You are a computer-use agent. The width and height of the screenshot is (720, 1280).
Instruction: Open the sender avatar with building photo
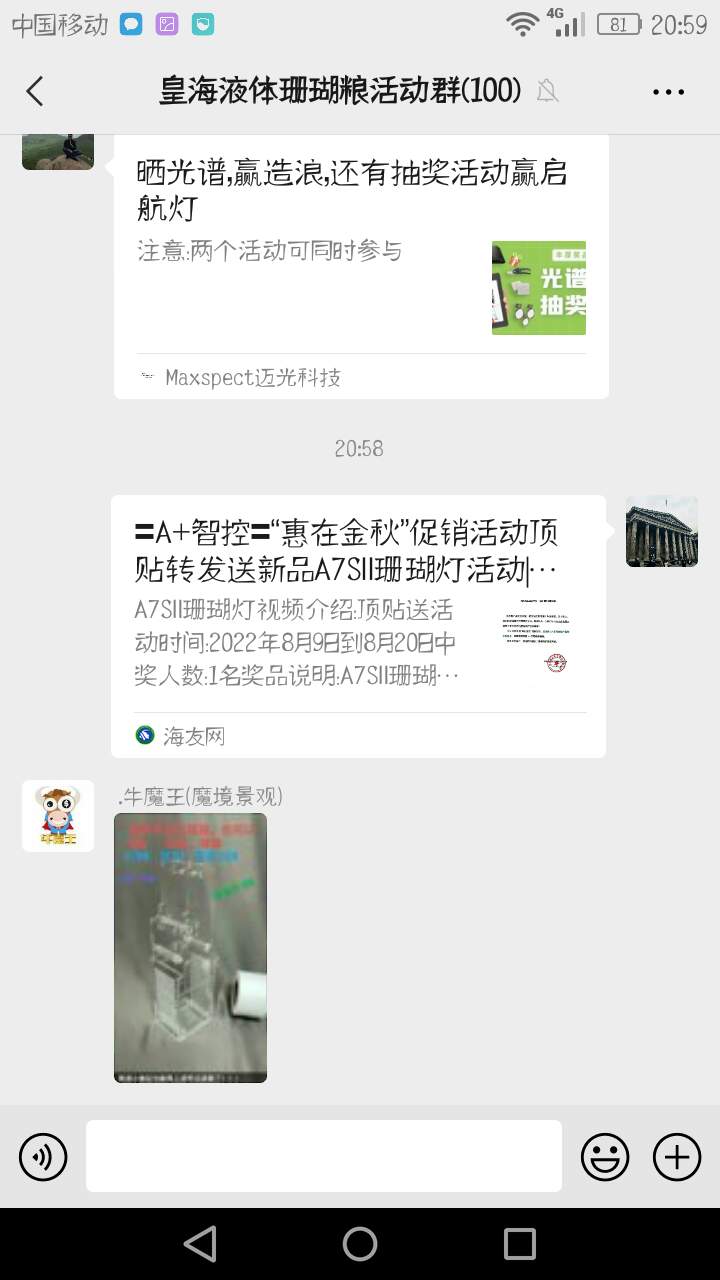tap(661, 531)
